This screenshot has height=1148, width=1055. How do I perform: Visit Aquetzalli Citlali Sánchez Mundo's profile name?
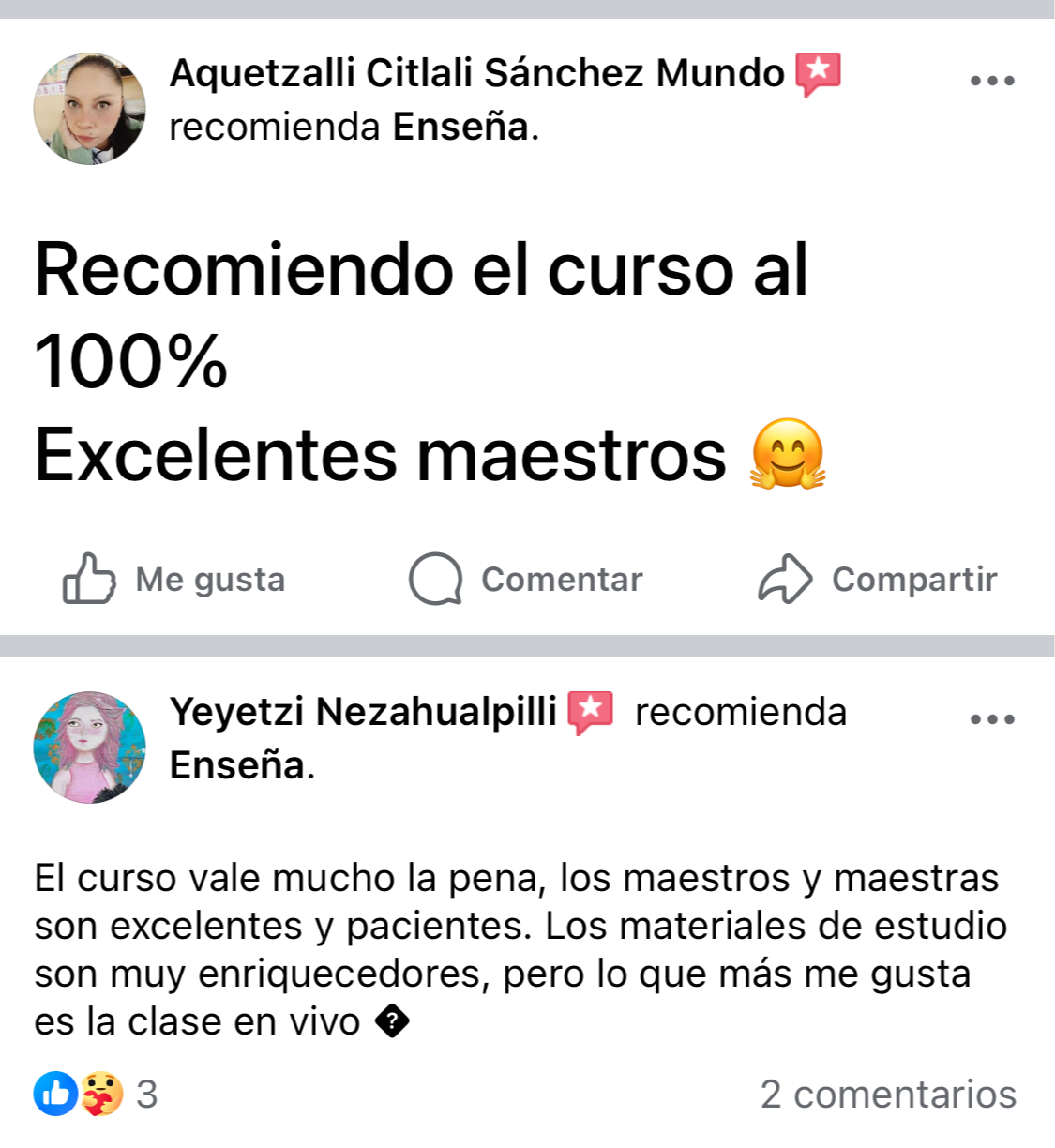476,73
